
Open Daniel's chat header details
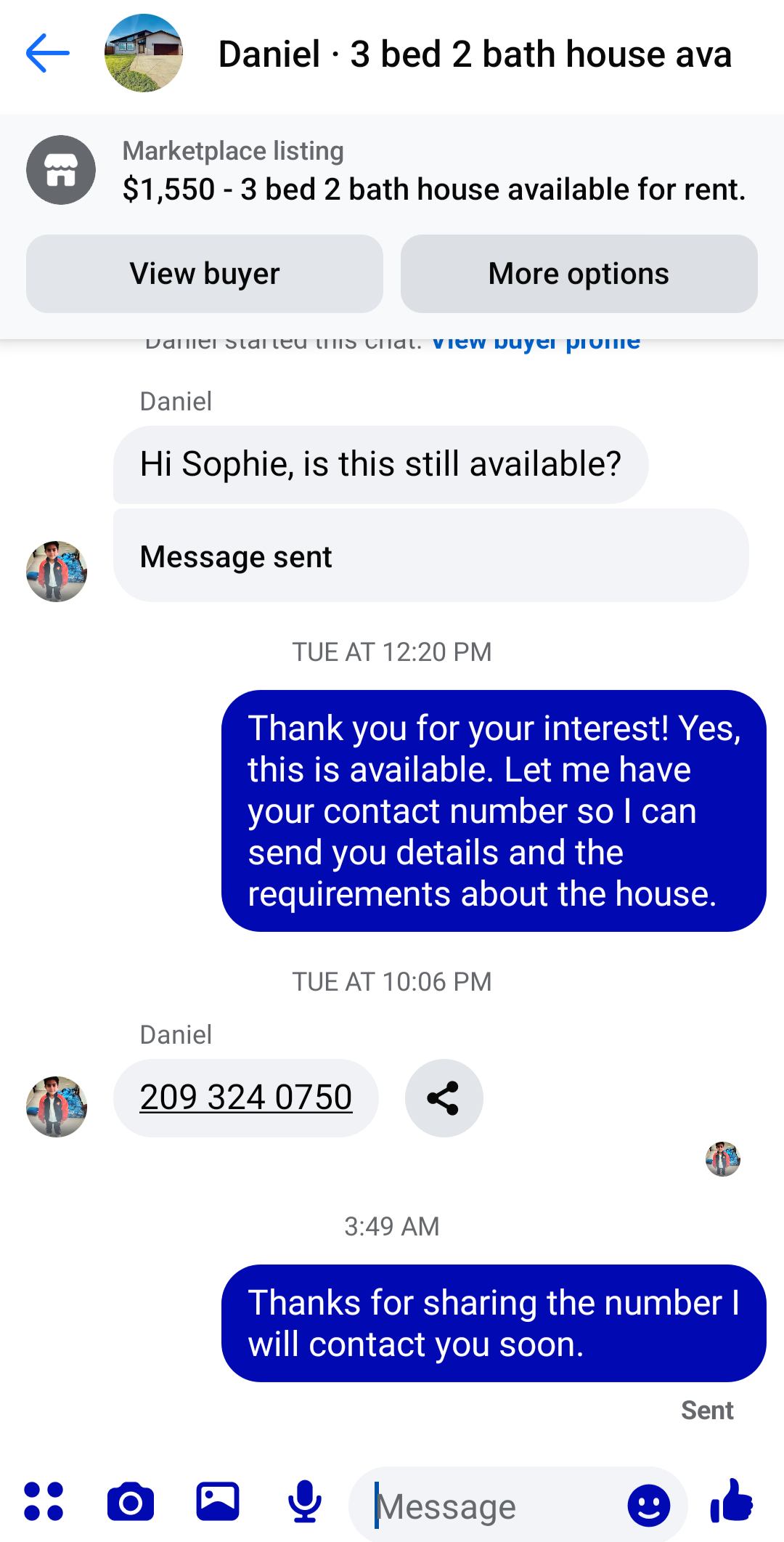[475, 54]
